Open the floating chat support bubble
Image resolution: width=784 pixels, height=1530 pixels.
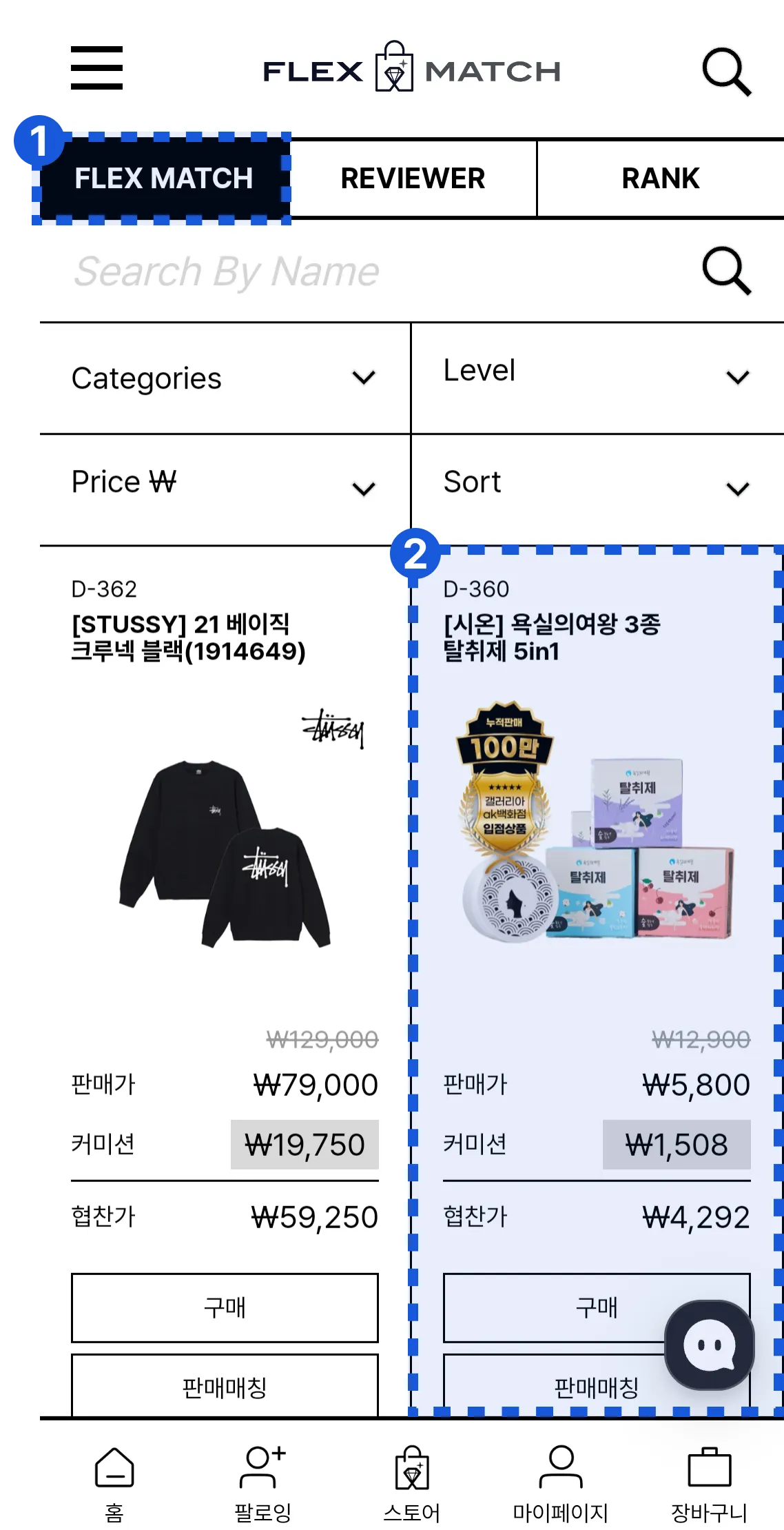pos(710,1345)
